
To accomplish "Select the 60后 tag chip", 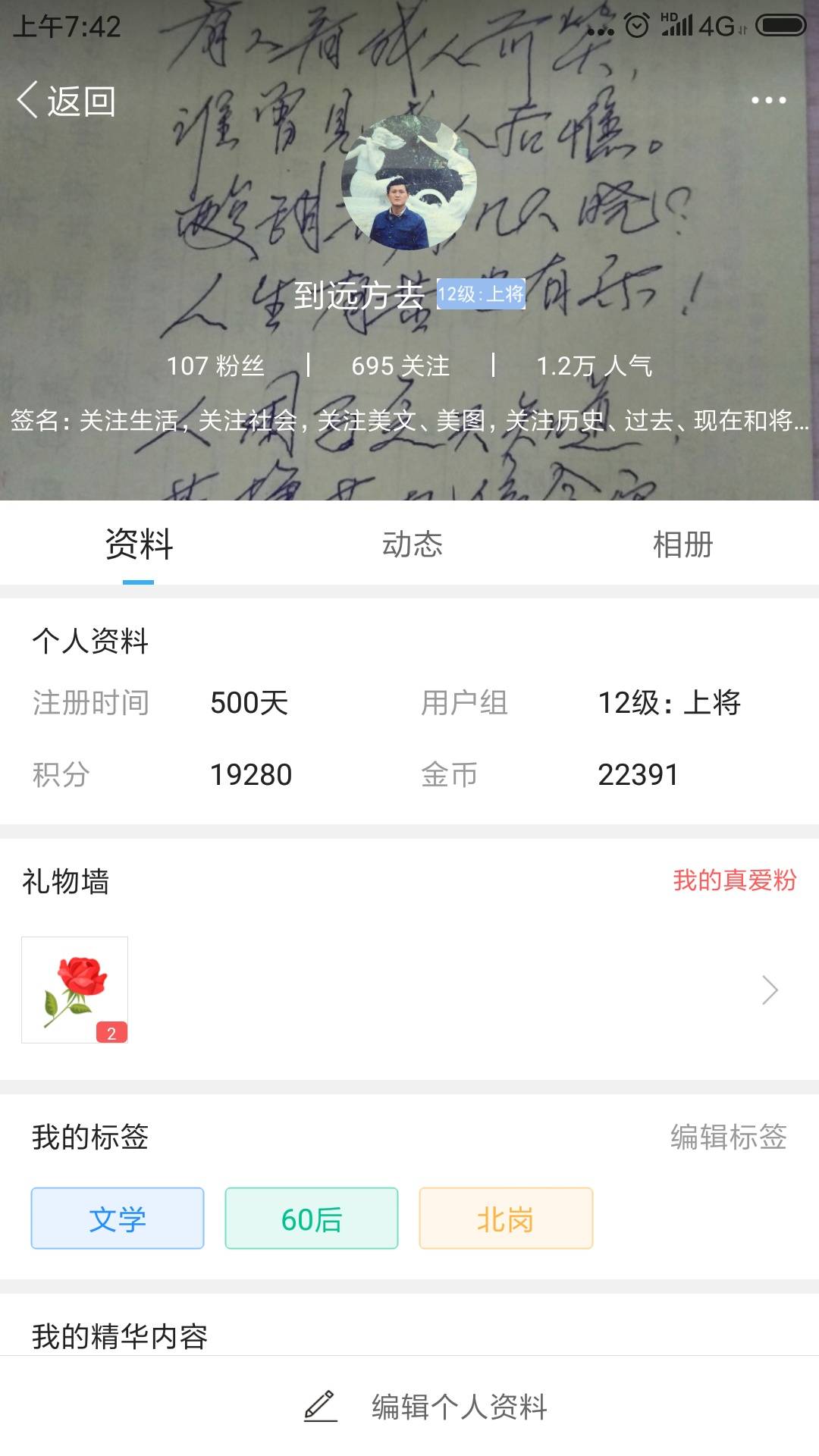I will [312, 1219].
